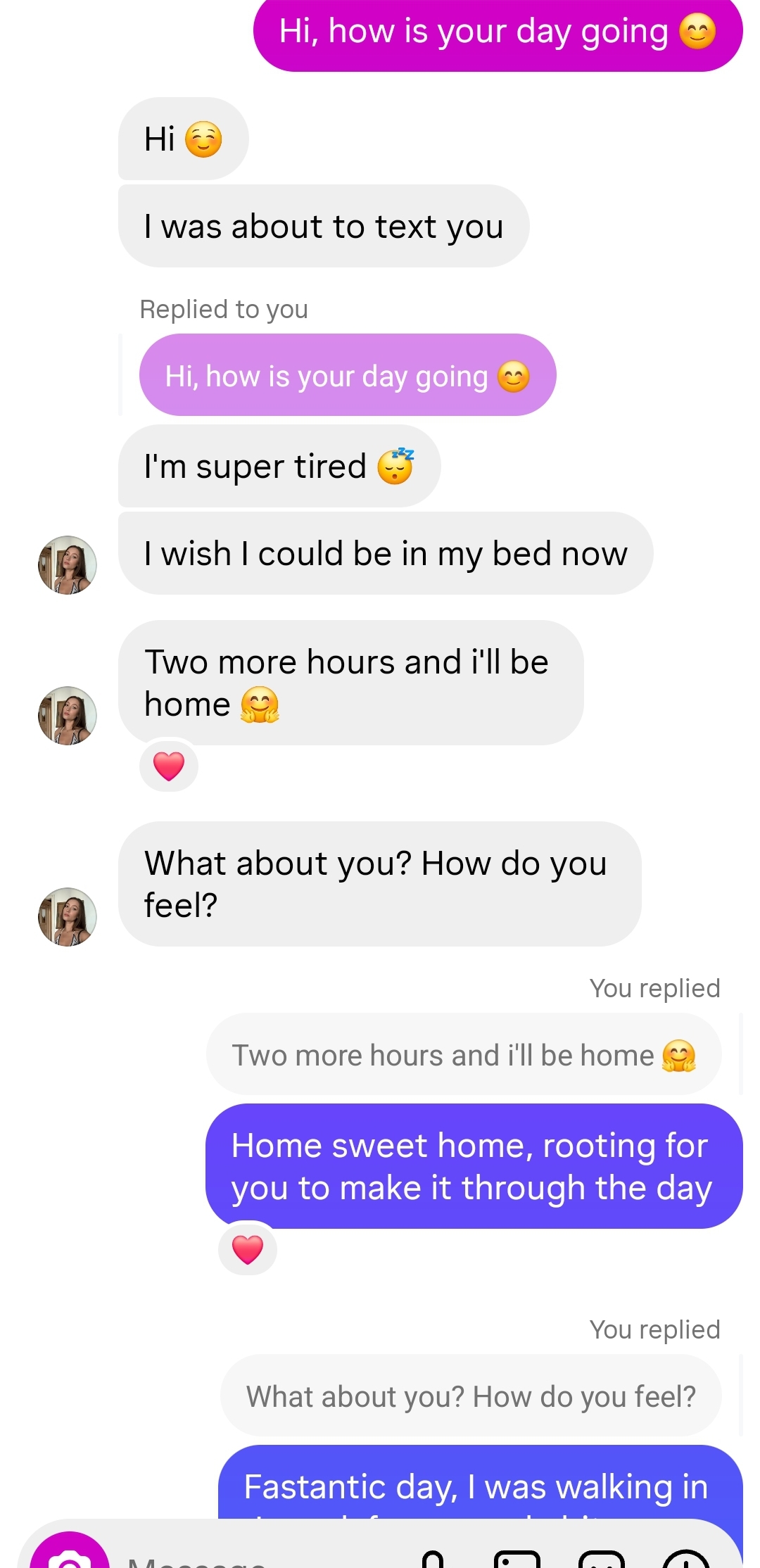Viewport: 760px width, 1568px height.
Task: Open the camera from the message bar
Action: pyautogui.click(x=69, y=1557)
